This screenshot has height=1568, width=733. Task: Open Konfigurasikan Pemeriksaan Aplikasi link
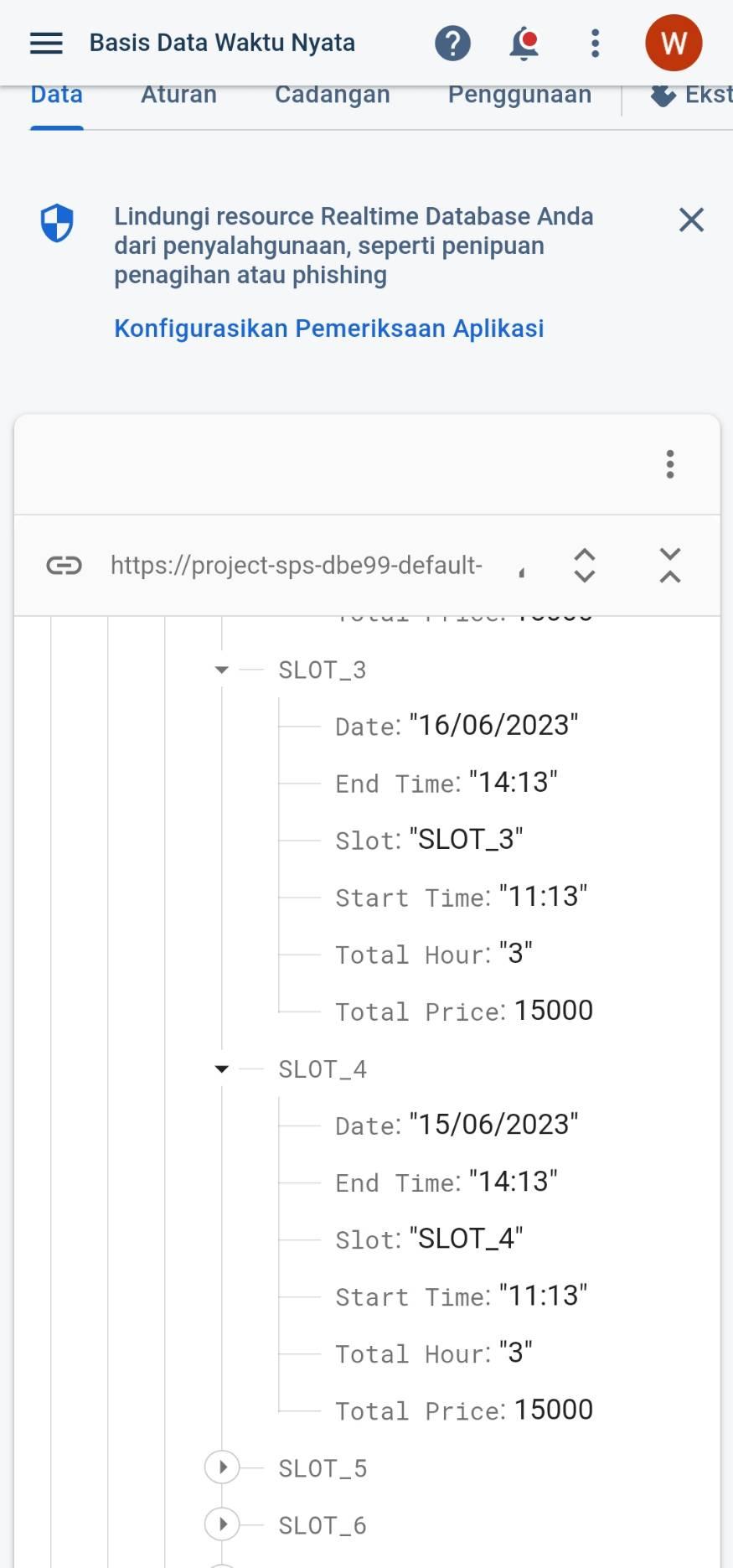point(328,329)
